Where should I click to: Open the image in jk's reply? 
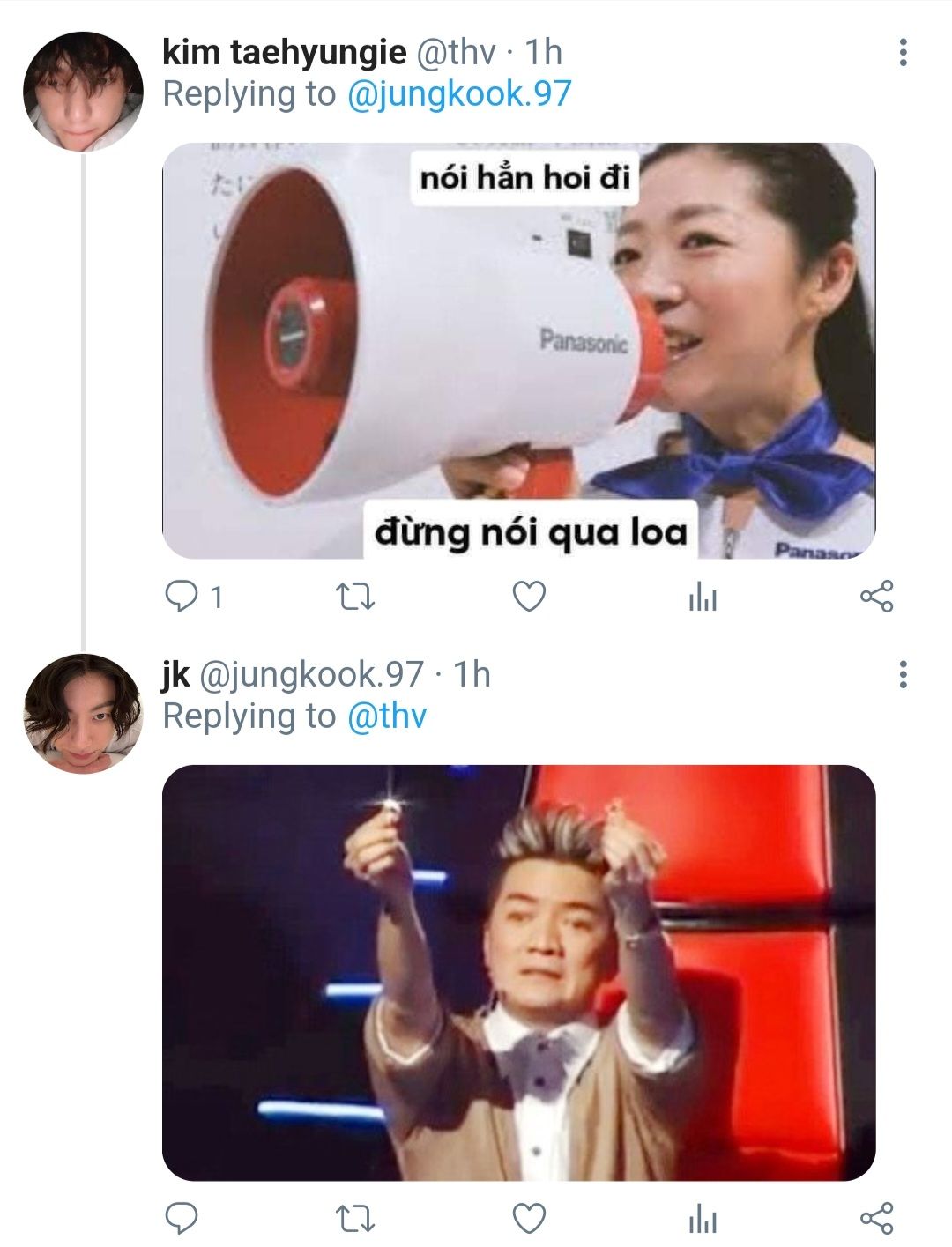tap(518, 972)
